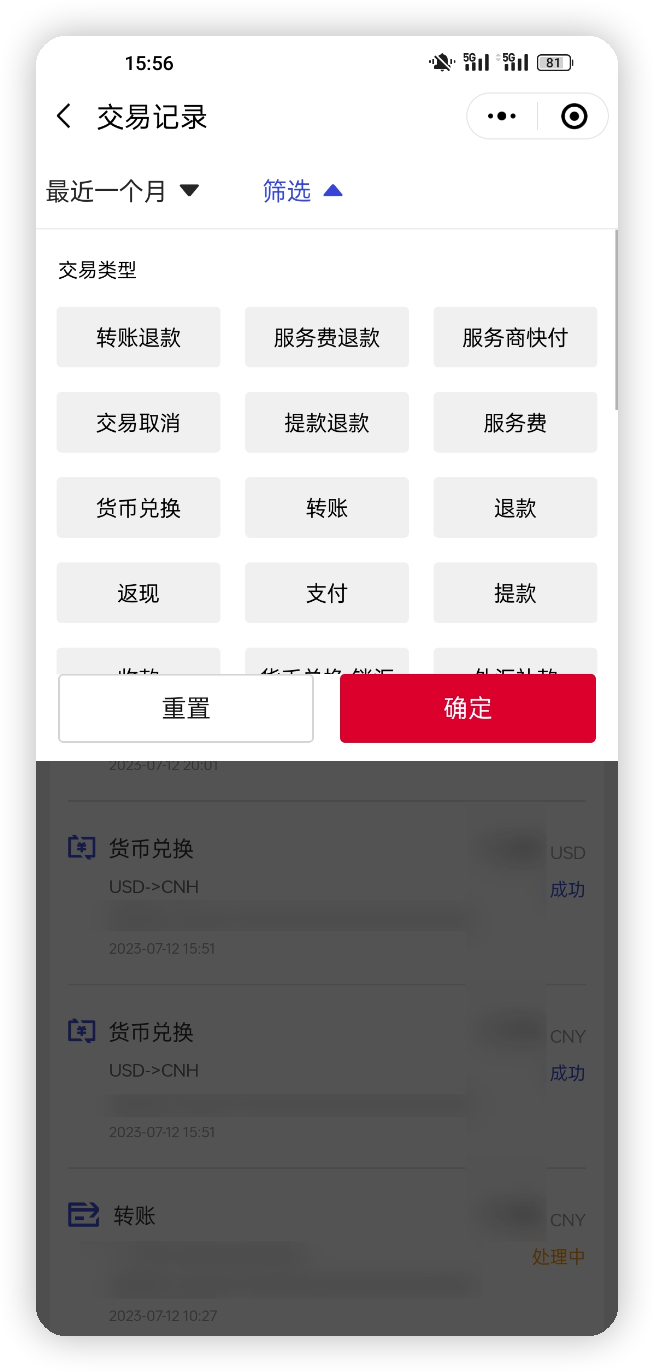
Task: Open the 最近一个月 time range dropdown
Action: pyautogui.click(x=123, y=191)
